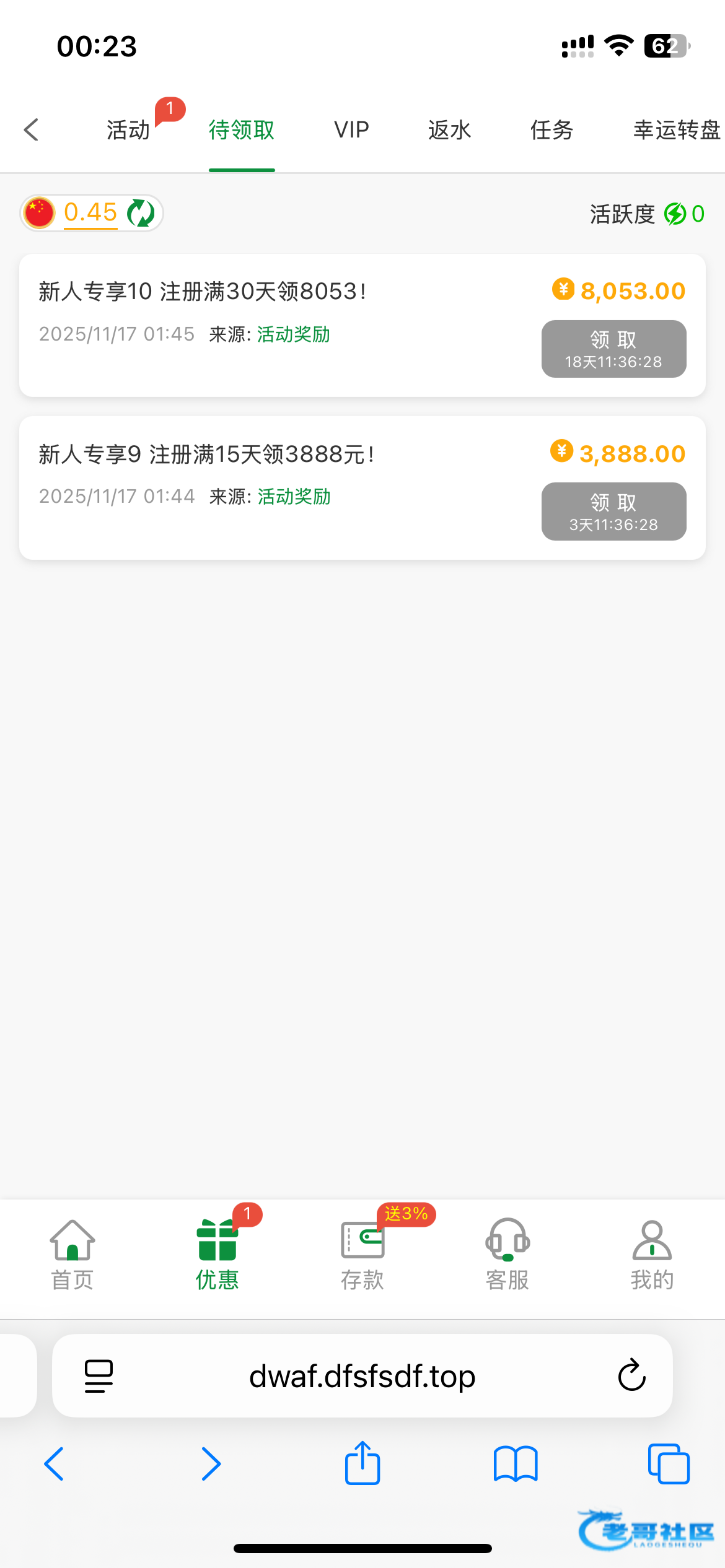Open the 任务 tab
This screenshot has width=725, height=1568.
(x=551, y=130)
